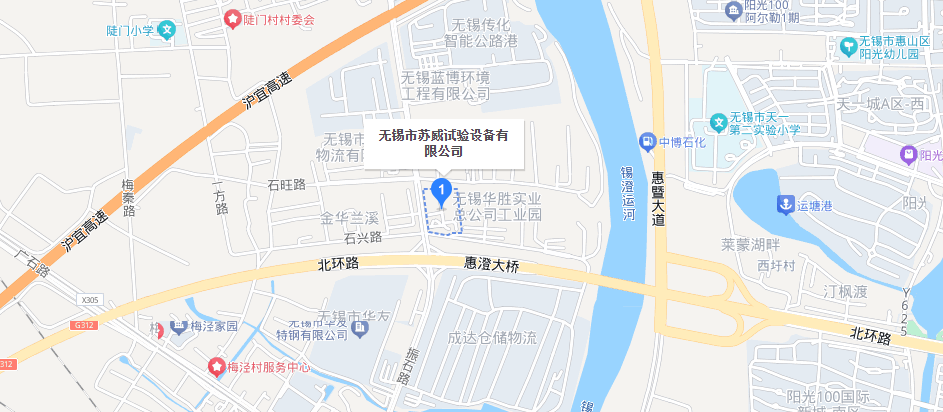This screenshot has height=412, width=943.
Task: Open the 无锡市苏威试验设备有限公司 info label
Action: 443,143
